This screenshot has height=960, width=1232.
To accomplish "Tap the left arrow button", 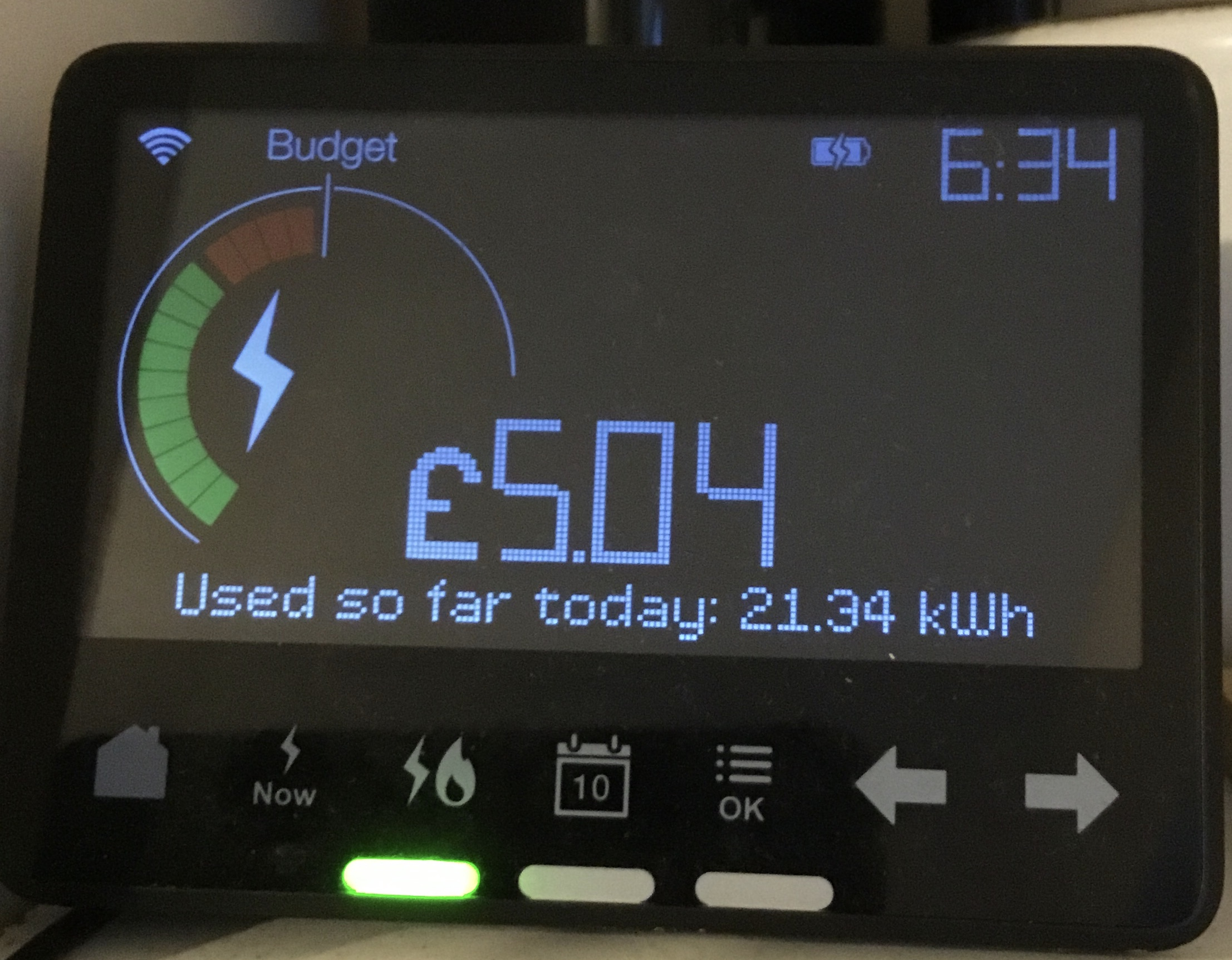I will [900, 785].
